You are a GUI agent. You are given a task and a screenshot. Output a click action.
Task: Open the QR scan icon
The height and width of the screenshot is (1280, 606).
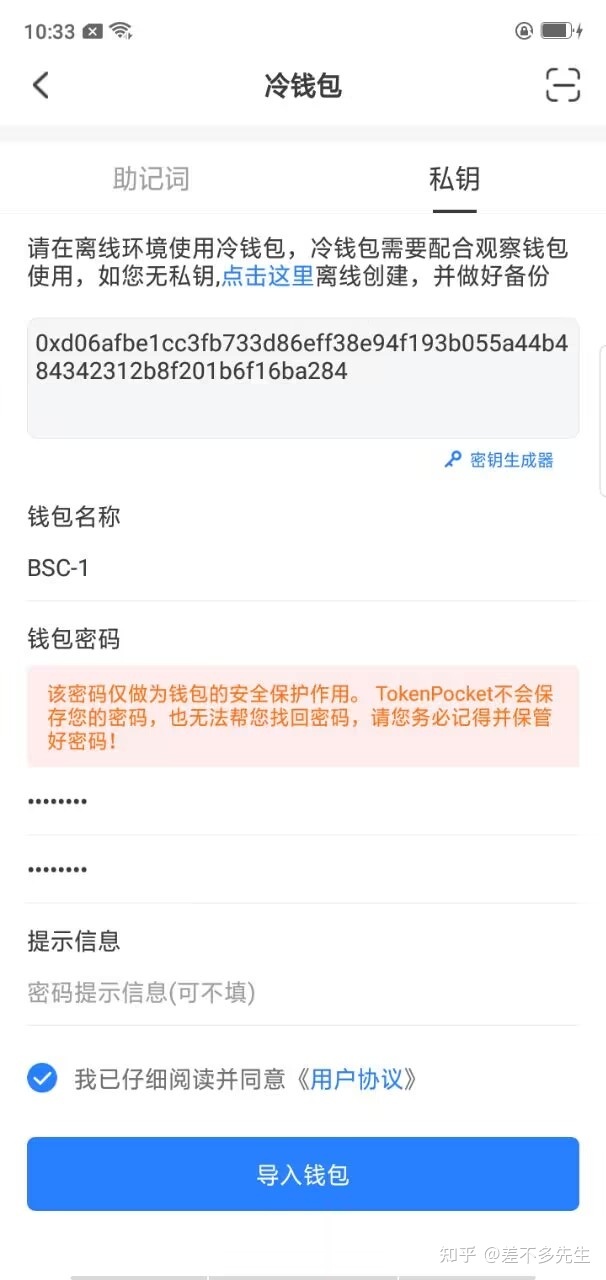click(x=563, y=85)
